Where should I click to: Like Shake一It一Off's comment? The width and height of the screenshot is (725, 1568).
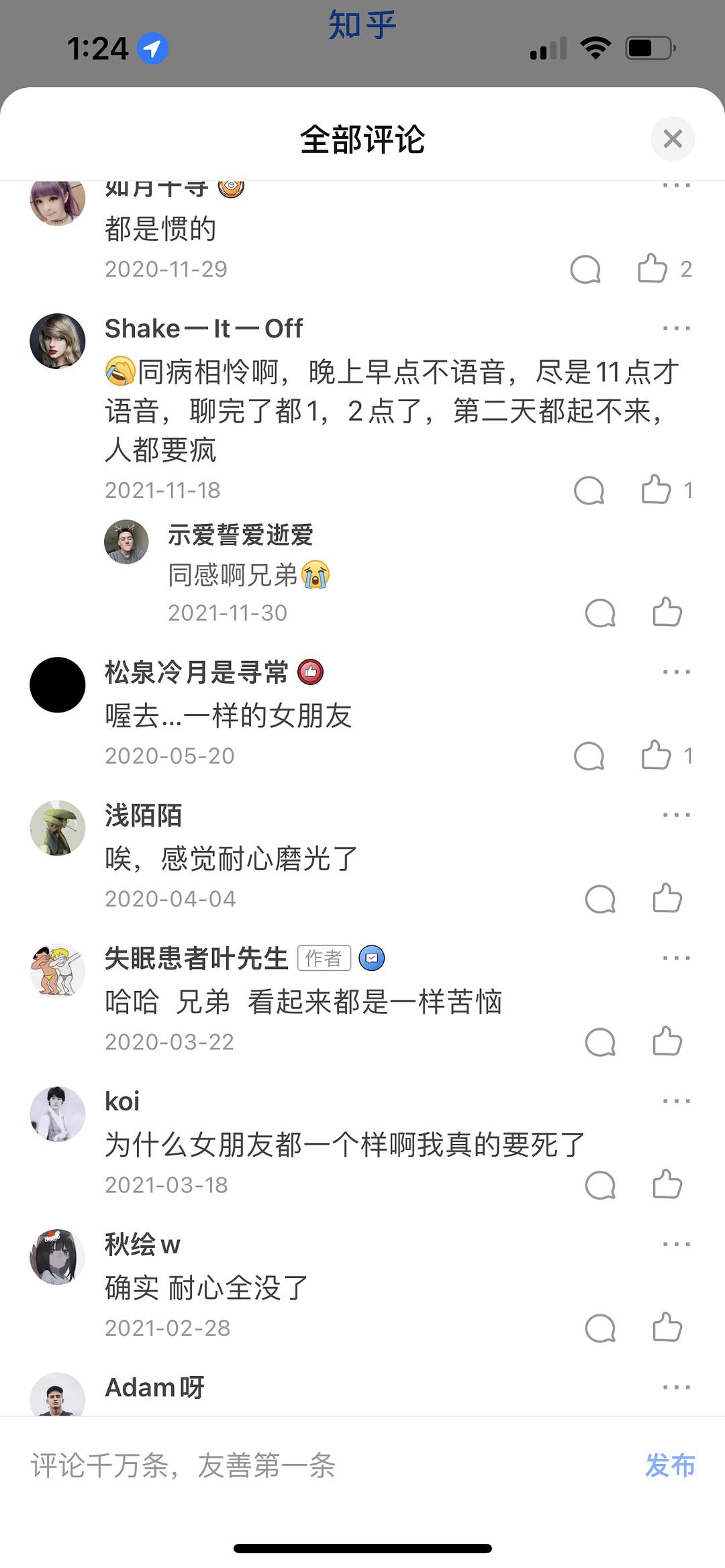(656, 489)
